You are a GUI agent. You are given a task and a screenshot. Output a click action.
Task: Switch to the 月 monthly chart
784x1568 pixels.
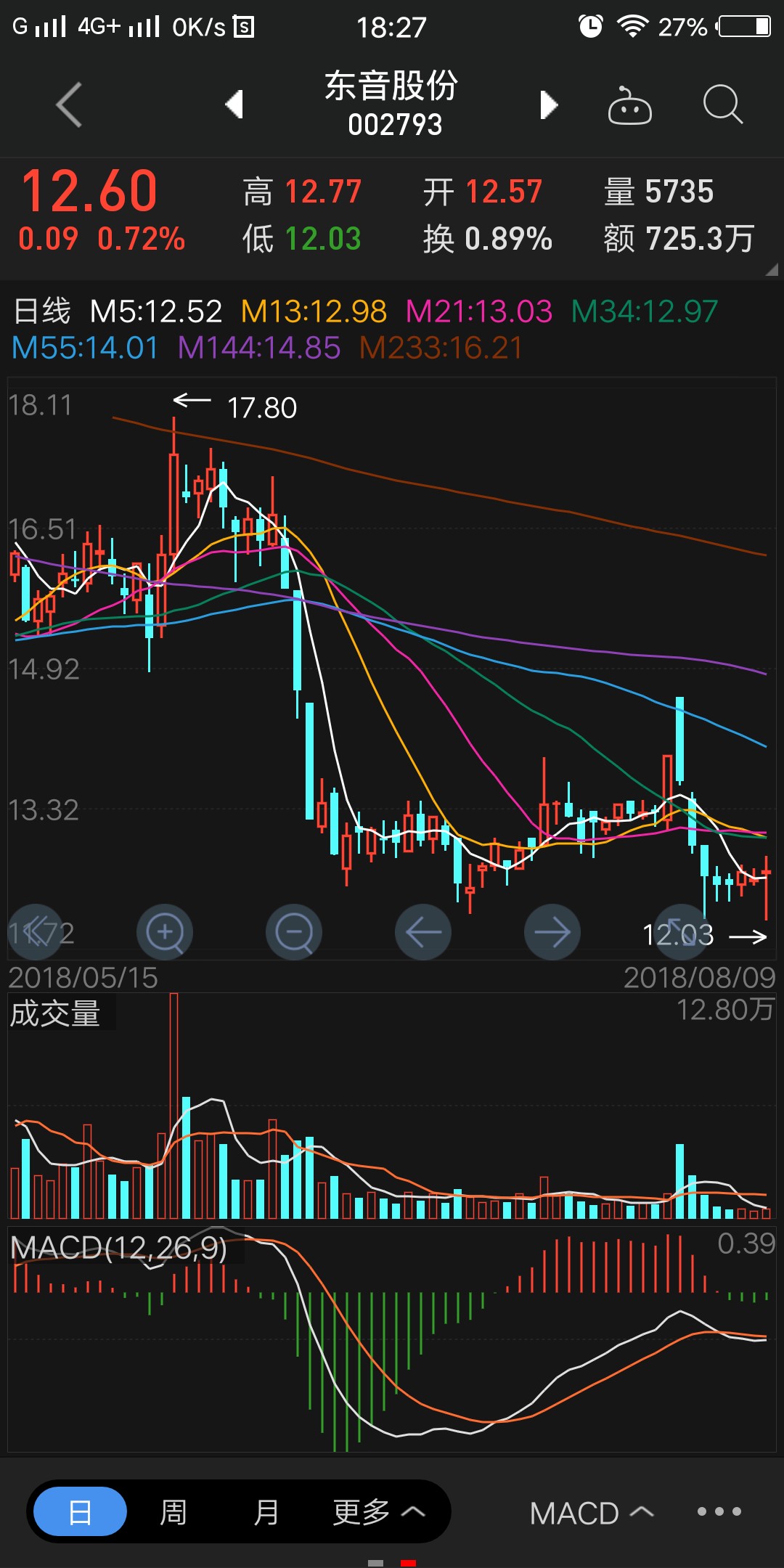266,1513
